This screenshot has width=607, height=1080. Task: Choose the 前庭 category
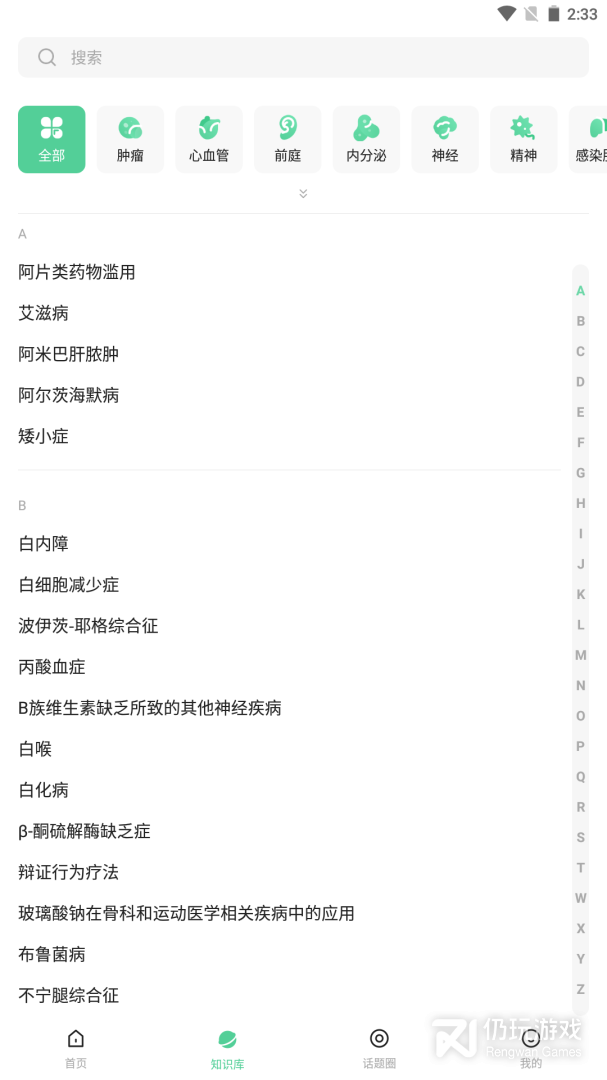[288, 139]
